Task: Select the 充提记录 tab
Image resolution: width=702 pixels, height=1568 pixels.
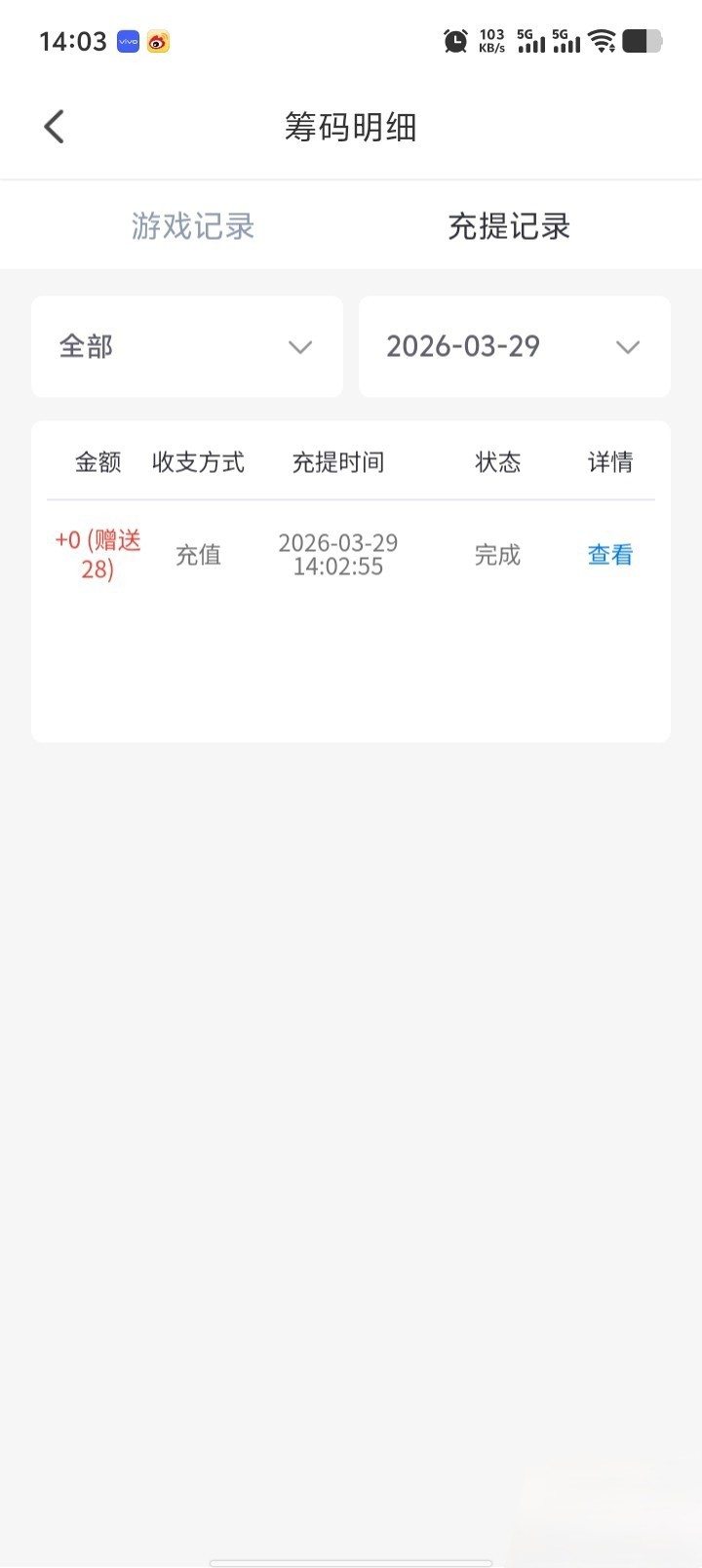Action: 509,226
